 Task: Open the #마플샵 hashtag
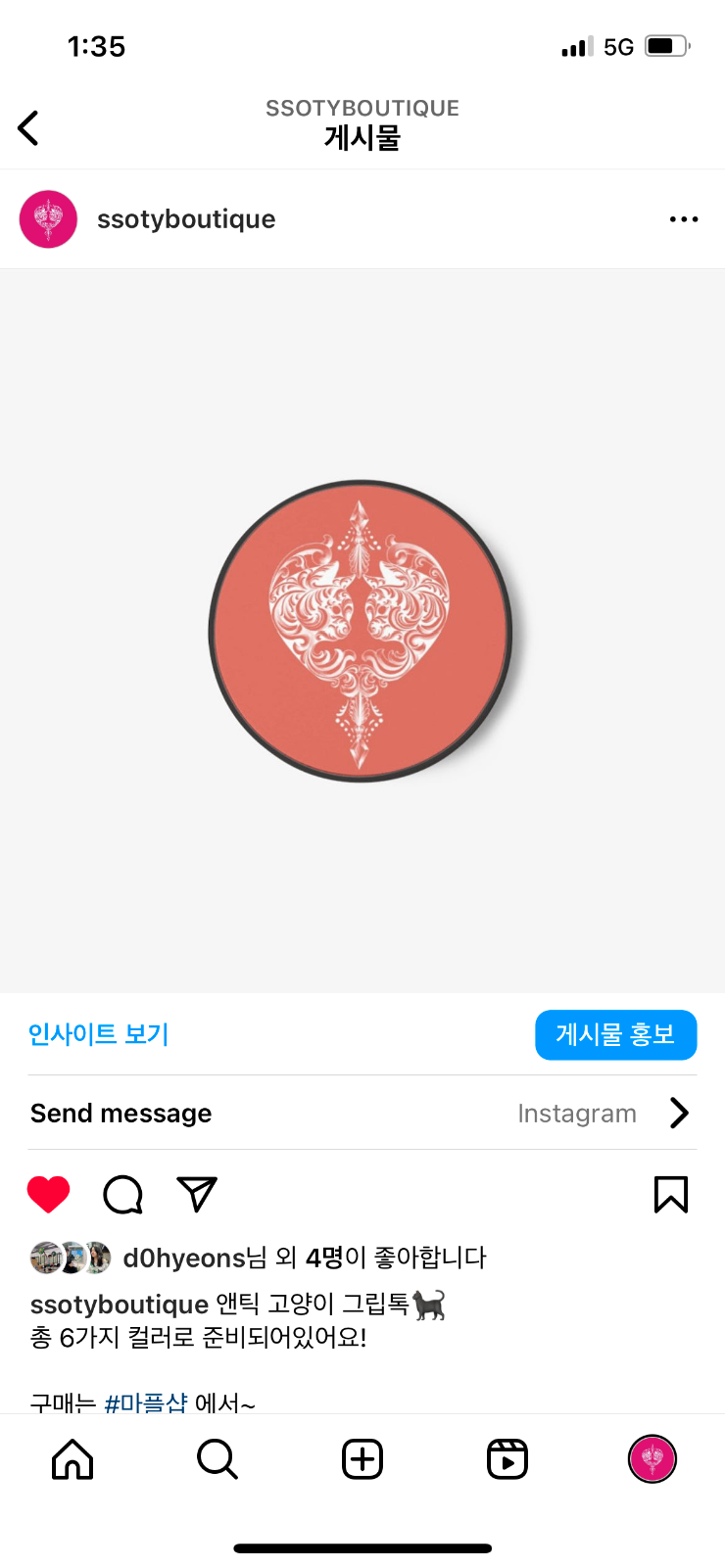click(145, 1402)
